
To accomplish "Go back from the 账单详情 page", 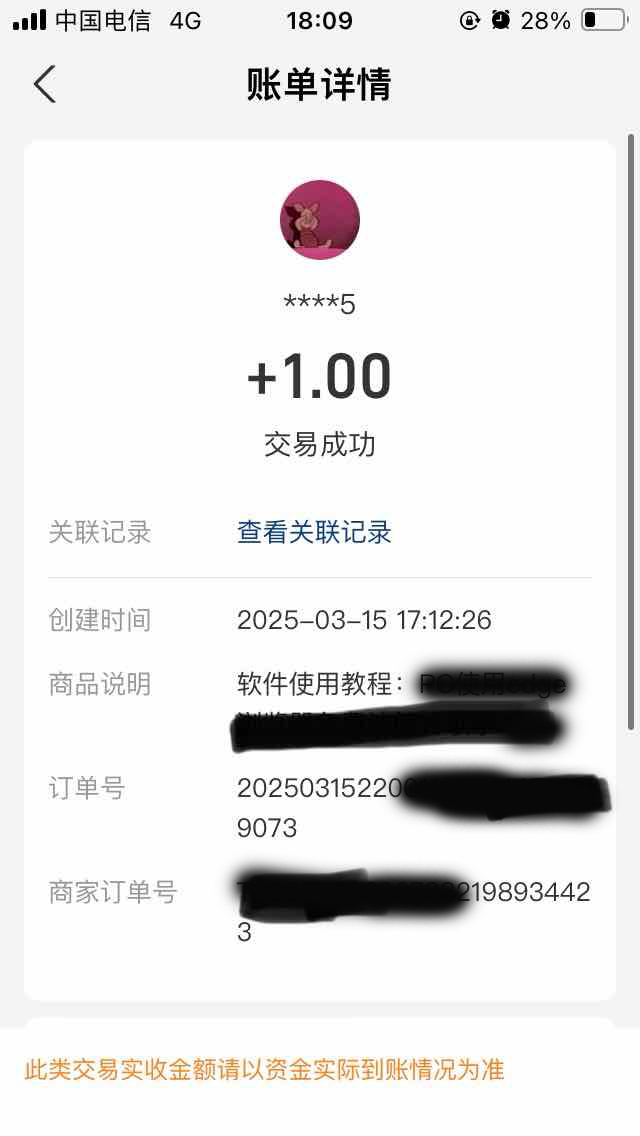I will [45, 84].
